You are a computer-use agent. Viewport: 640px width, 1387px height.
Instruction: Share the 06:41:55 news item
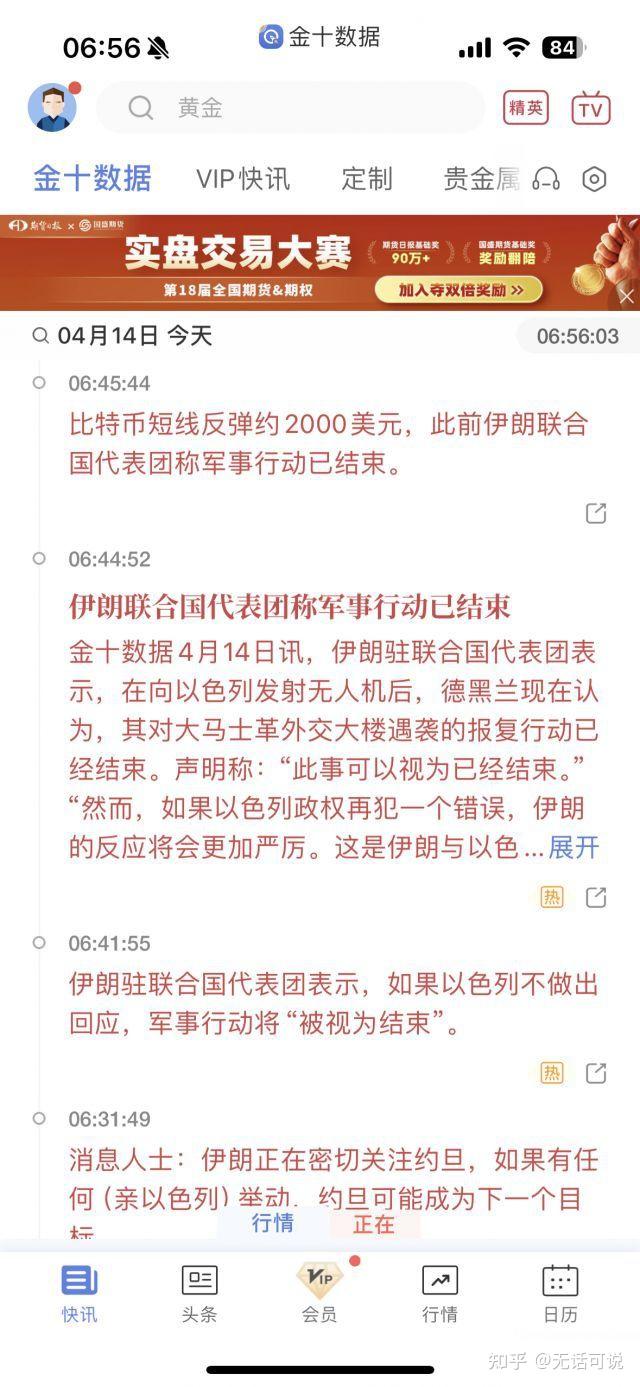tap(596, 1073)
